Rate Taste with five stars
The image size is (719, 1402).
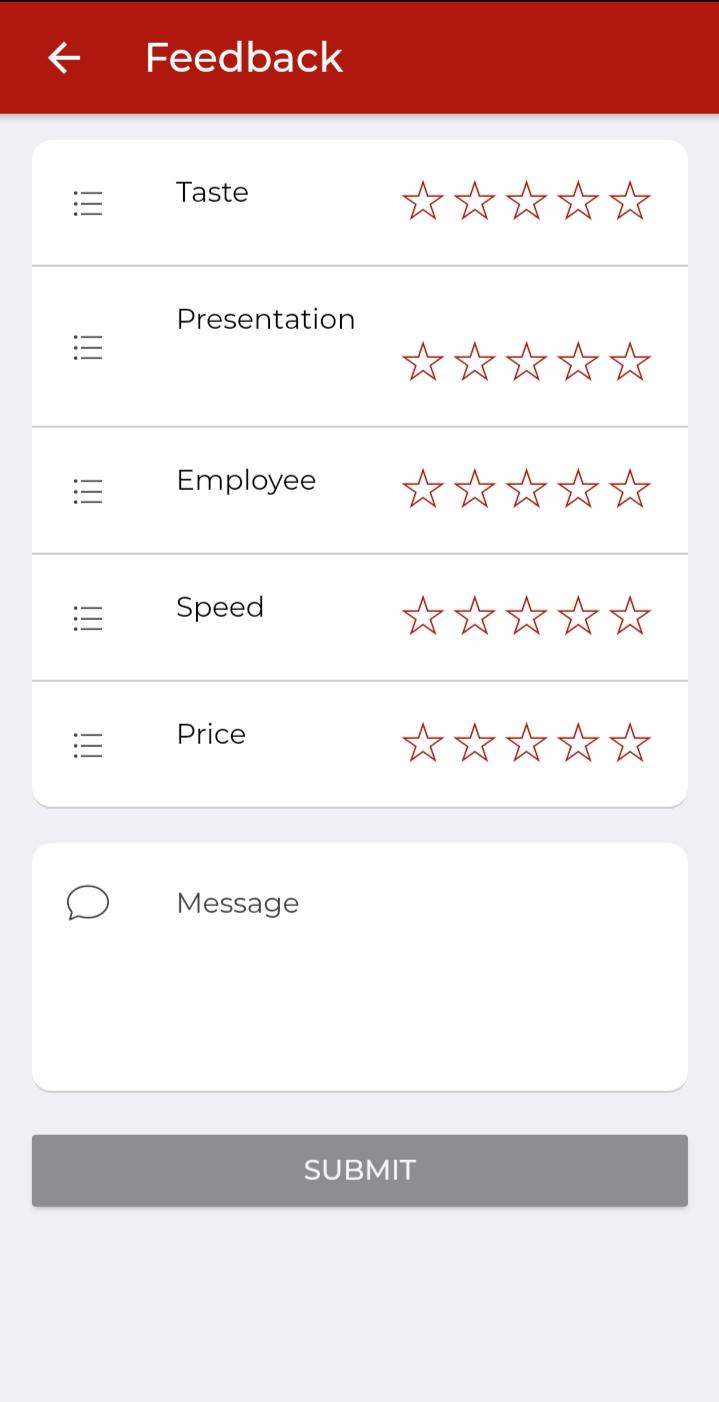[630, 201]
